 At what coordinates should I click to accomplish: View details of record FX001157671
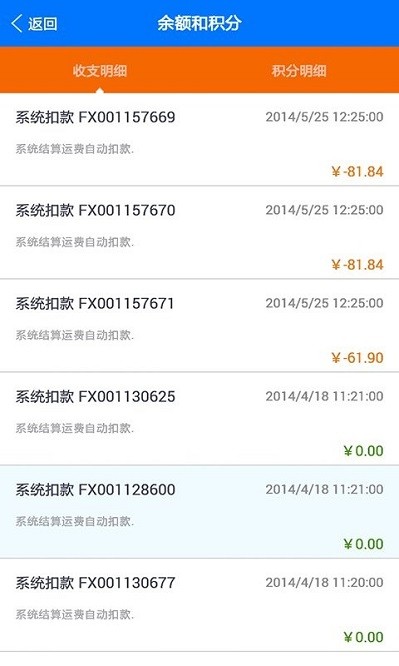pyautogui.click(x=199, y=326)
